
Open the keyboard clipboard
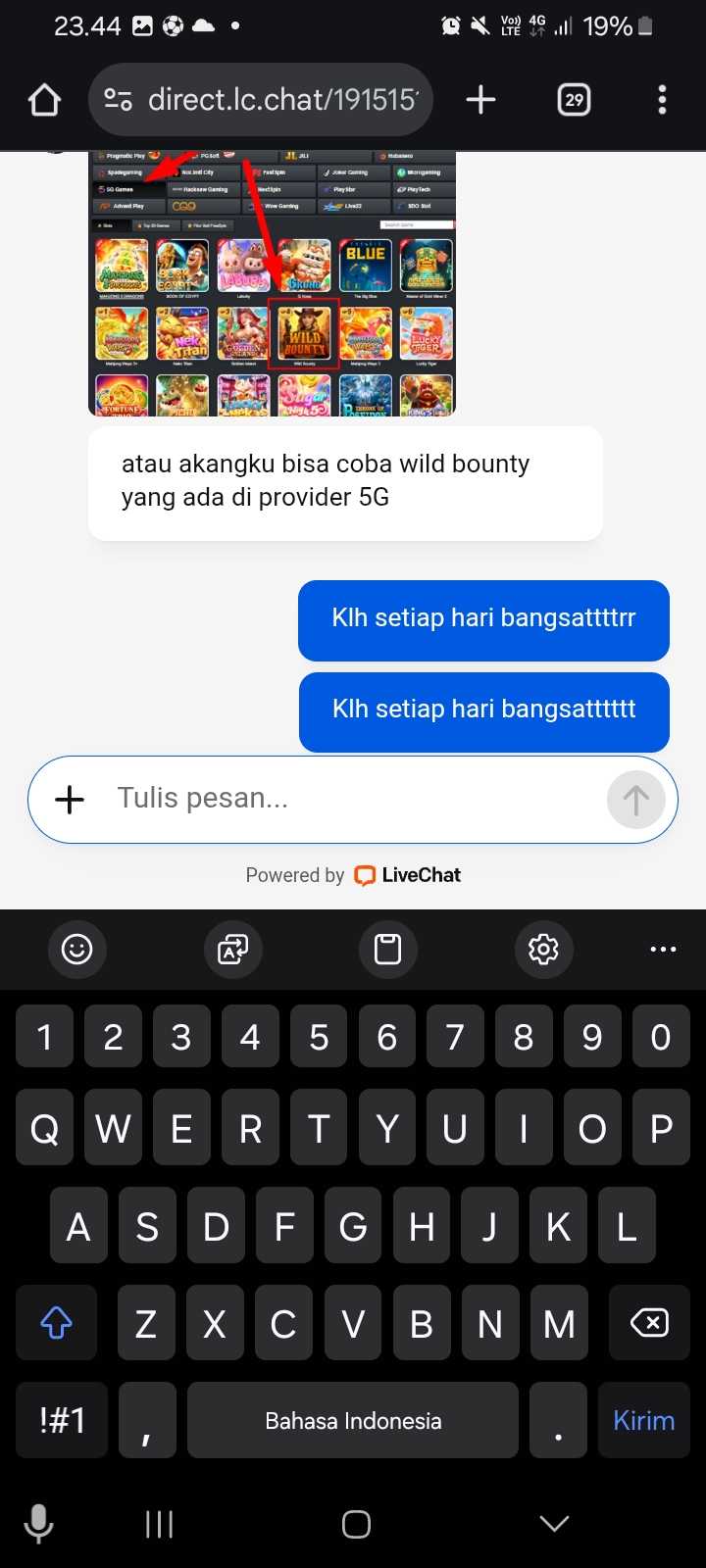point(388,949)
